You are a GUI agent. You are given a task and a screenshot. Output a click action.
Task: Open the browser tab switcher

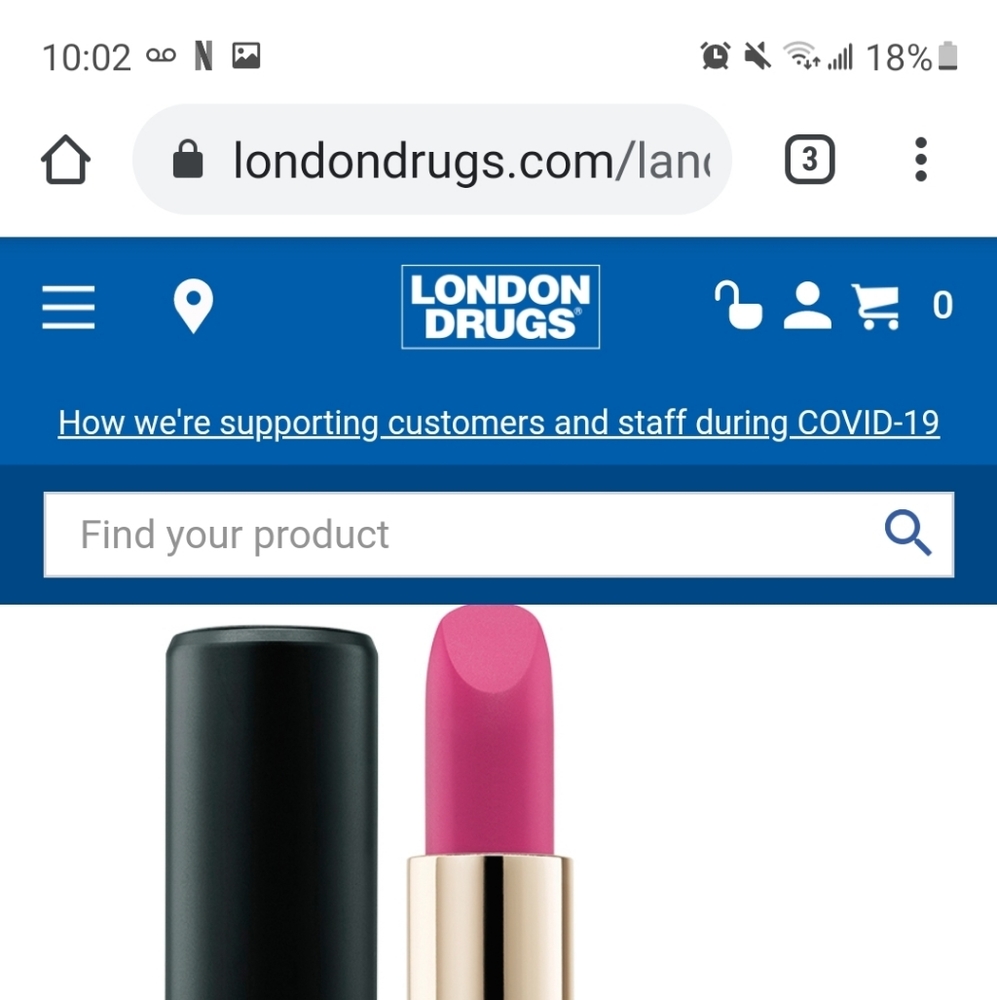pos(809,160)
